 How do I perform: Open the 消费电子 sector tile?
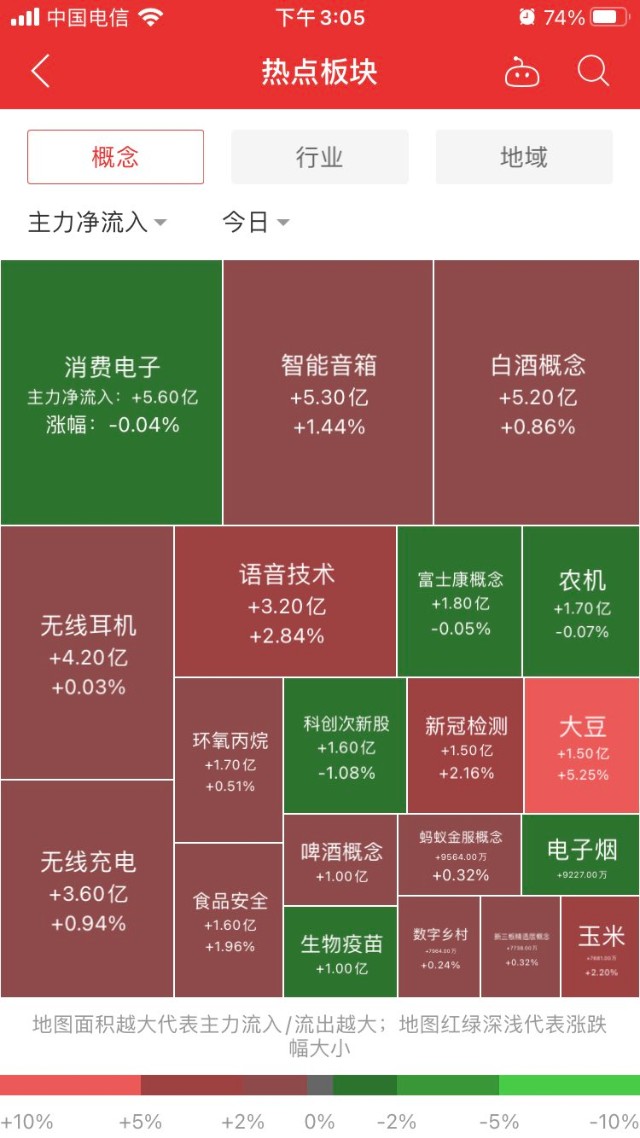(112, 392)
